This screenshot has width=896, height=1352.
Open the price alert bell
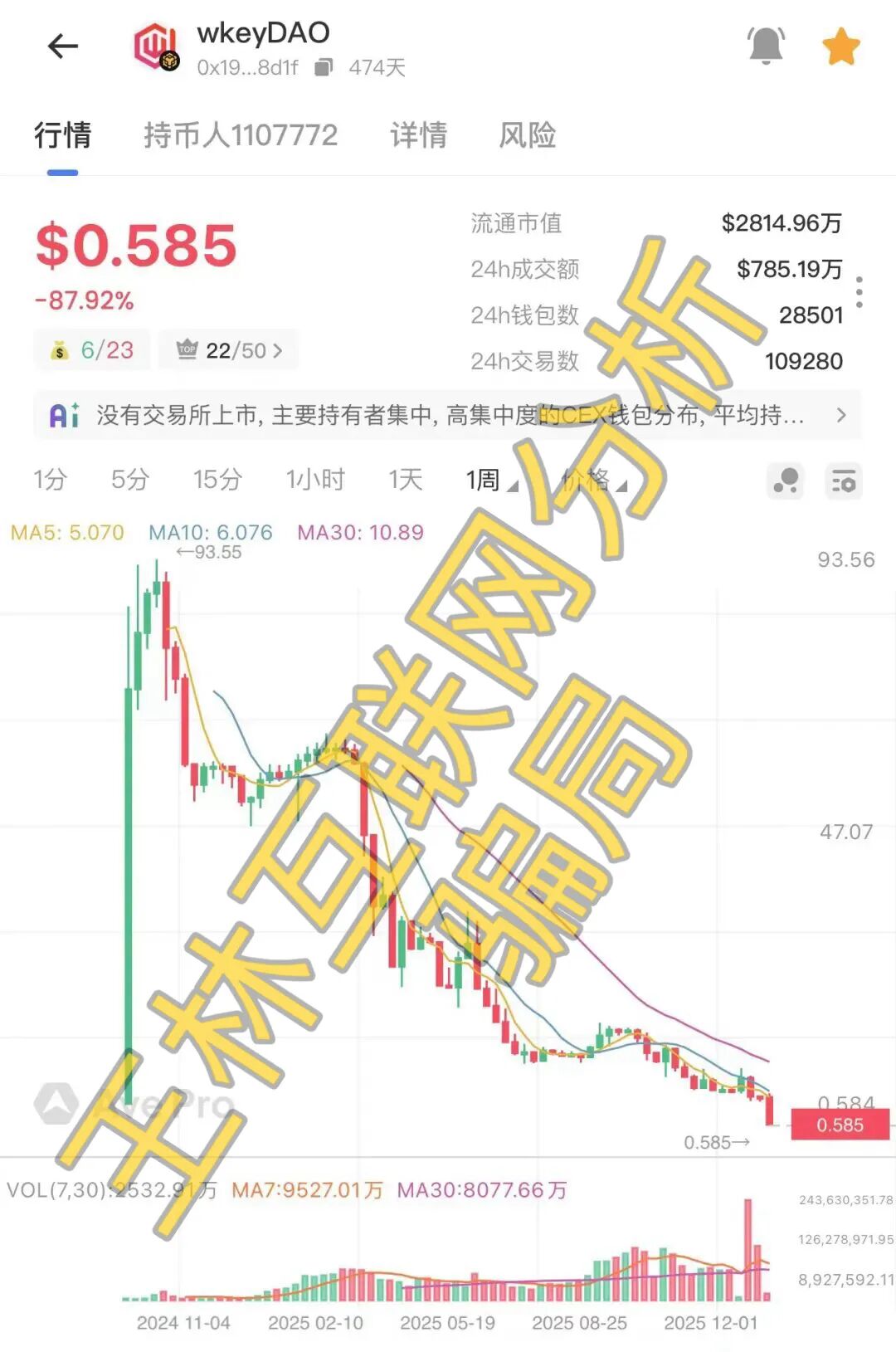click(766, 46)
